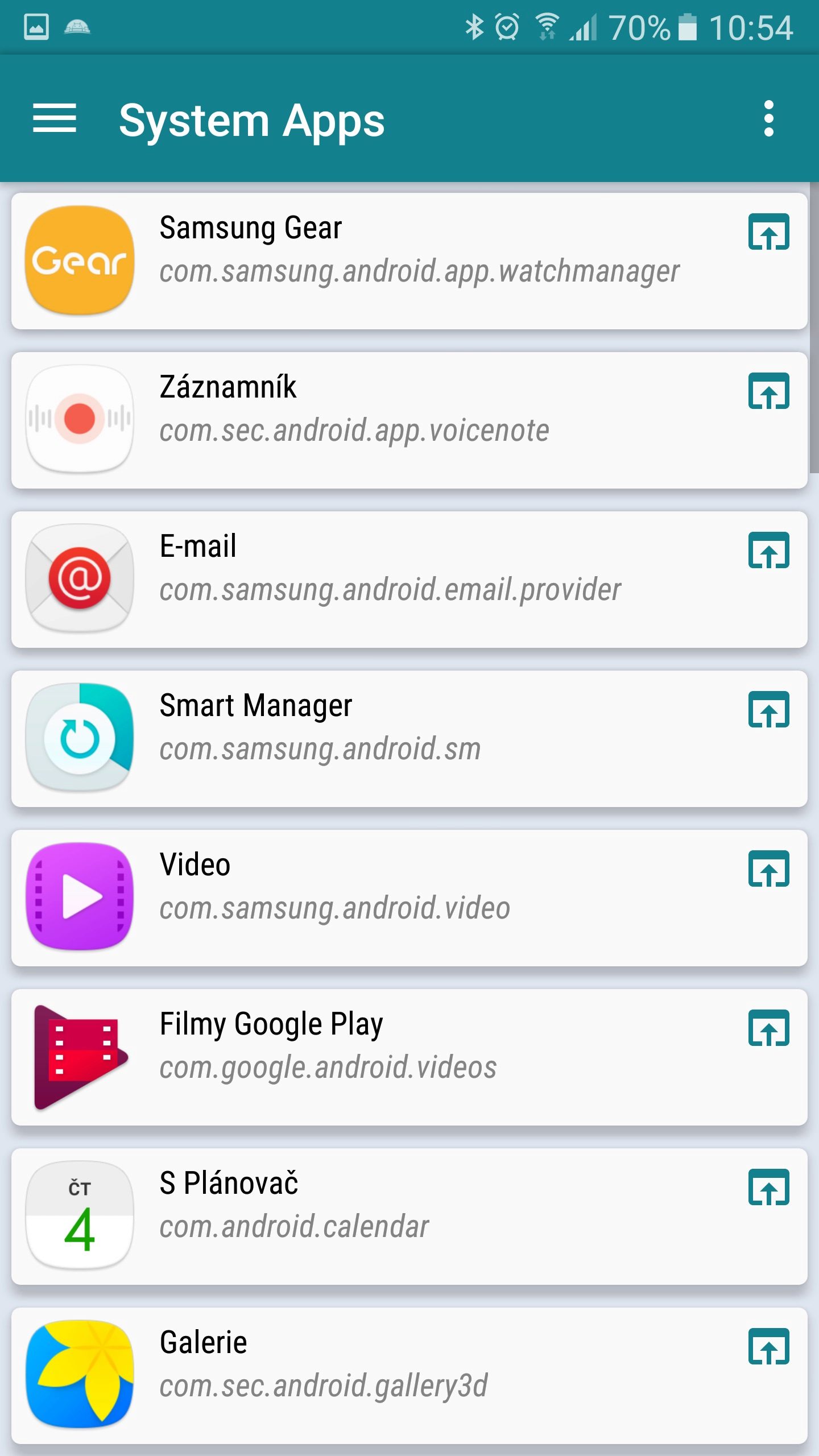Image resolution: width=819 pixels, height=1456 pixels.
Task: Tap the export icon for Video
Action: [x=769, y=868]
